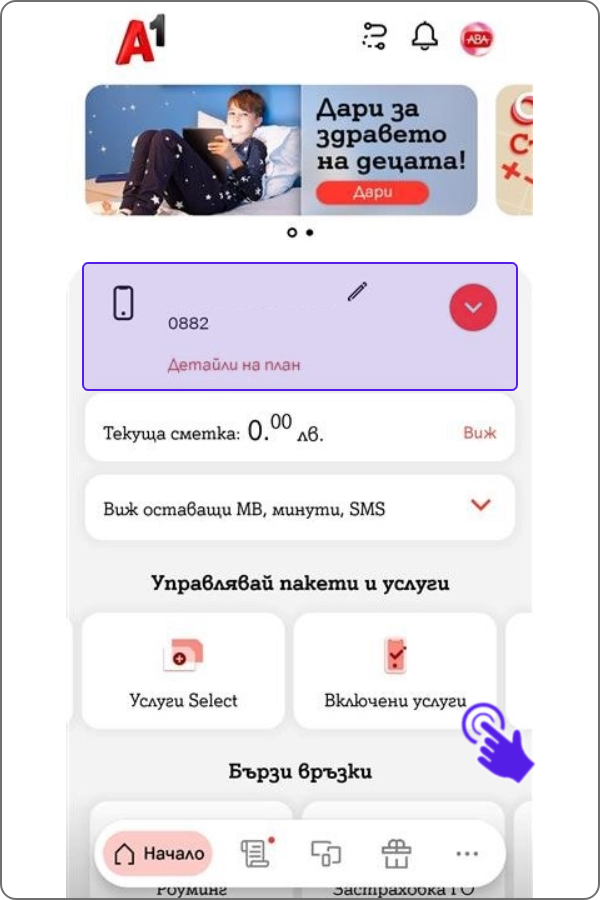Tap Виж next to Текуща сметка
The image size is (600, 900).
[479, 433]
